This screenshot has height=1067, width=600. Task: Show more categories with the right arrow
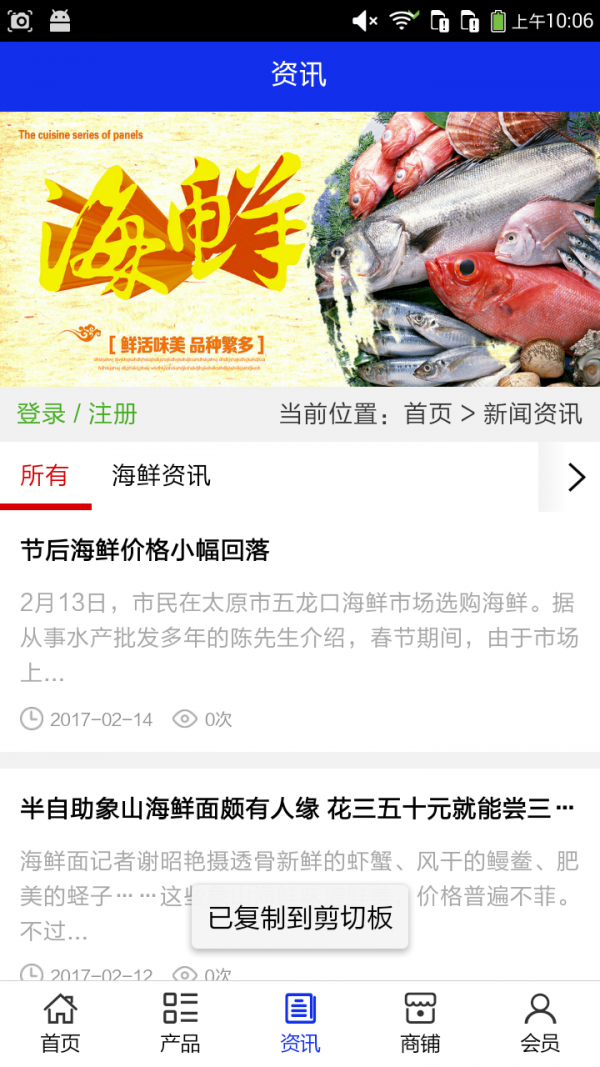575,478
